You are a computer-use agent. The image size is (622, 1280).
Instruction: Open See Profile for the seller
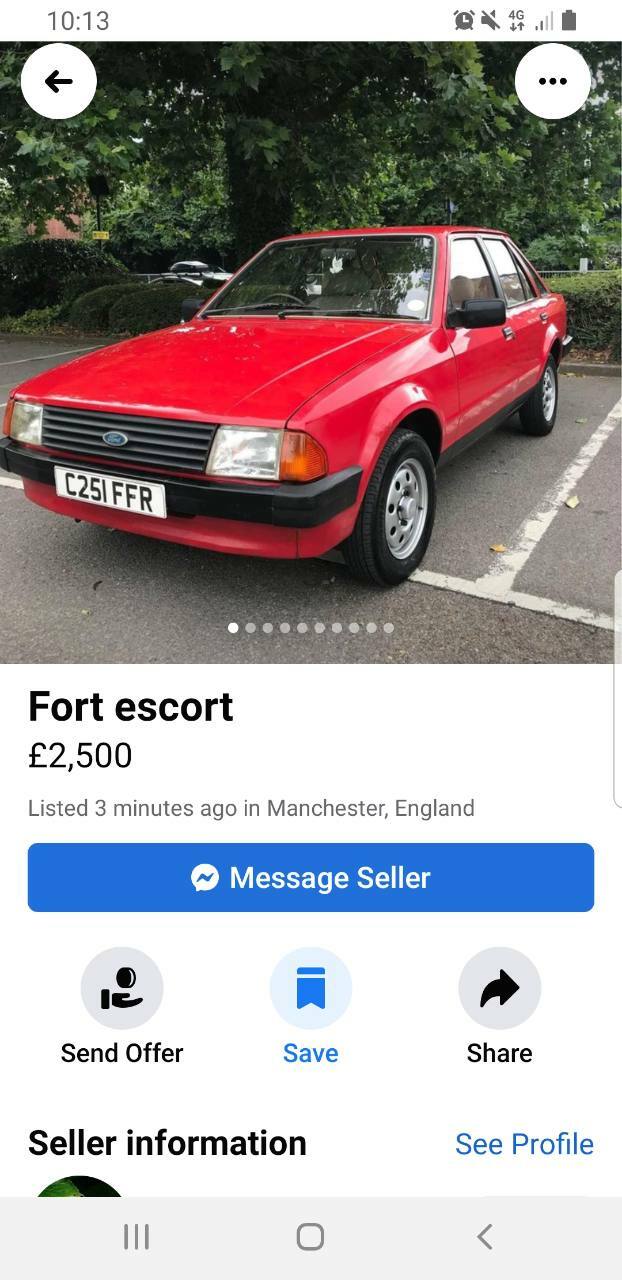coord(524,1144)
